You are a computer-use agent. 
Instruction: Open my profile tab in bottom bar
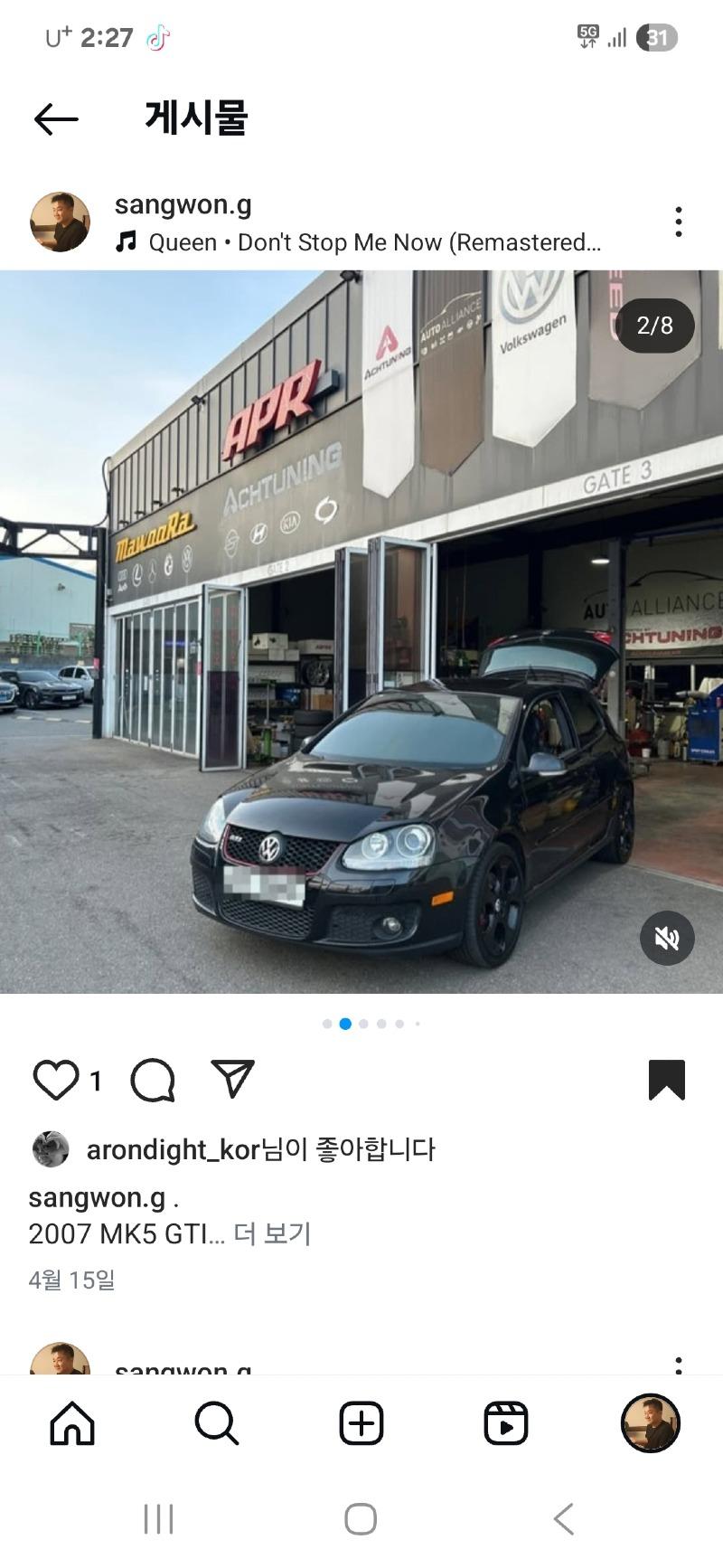(x=650, y=1423)
